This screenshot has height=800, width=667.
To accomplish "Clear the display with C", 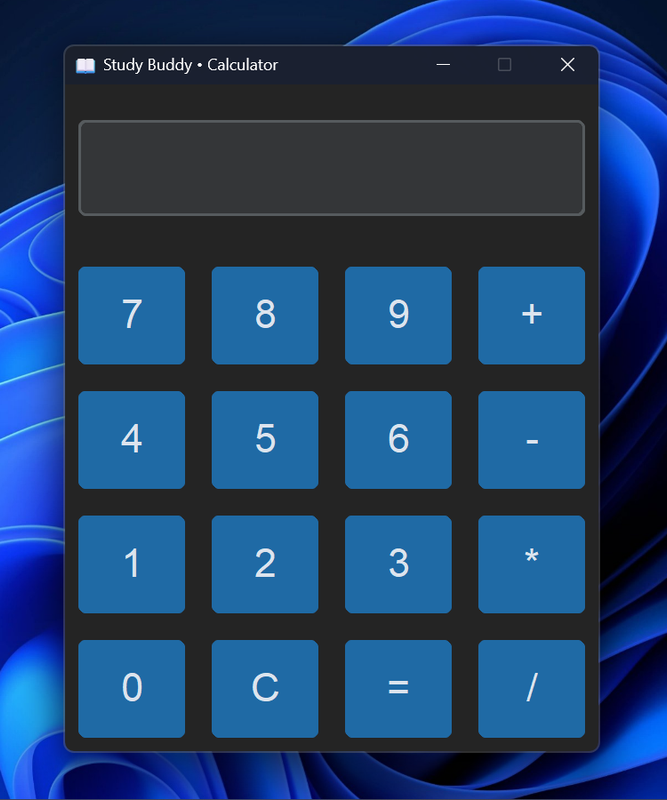I will 265,688.
